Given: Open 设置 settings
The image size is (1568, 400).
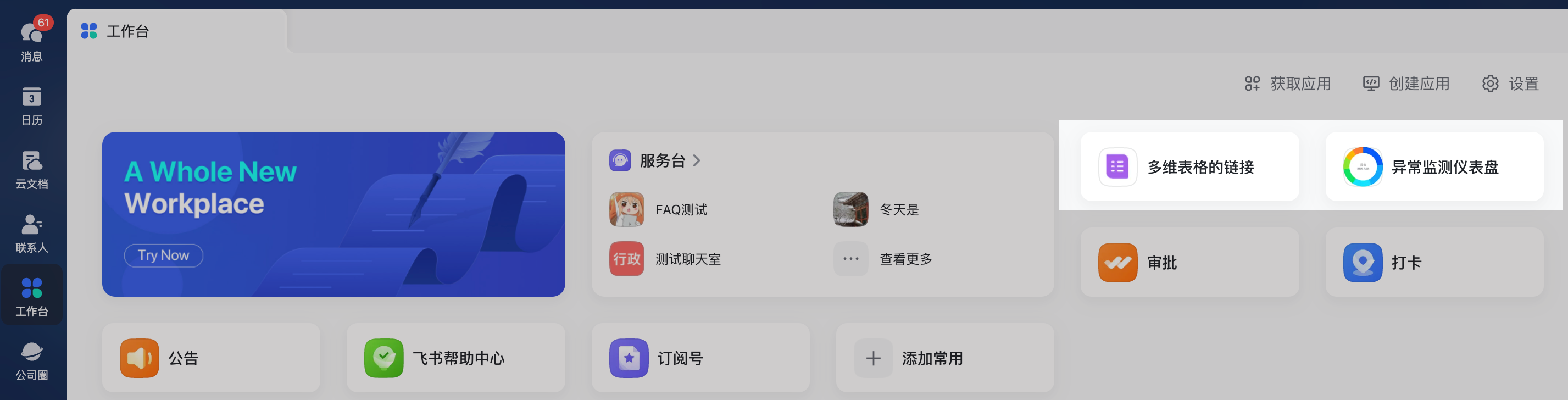Looking at the screenshot, I should 1510,84.
